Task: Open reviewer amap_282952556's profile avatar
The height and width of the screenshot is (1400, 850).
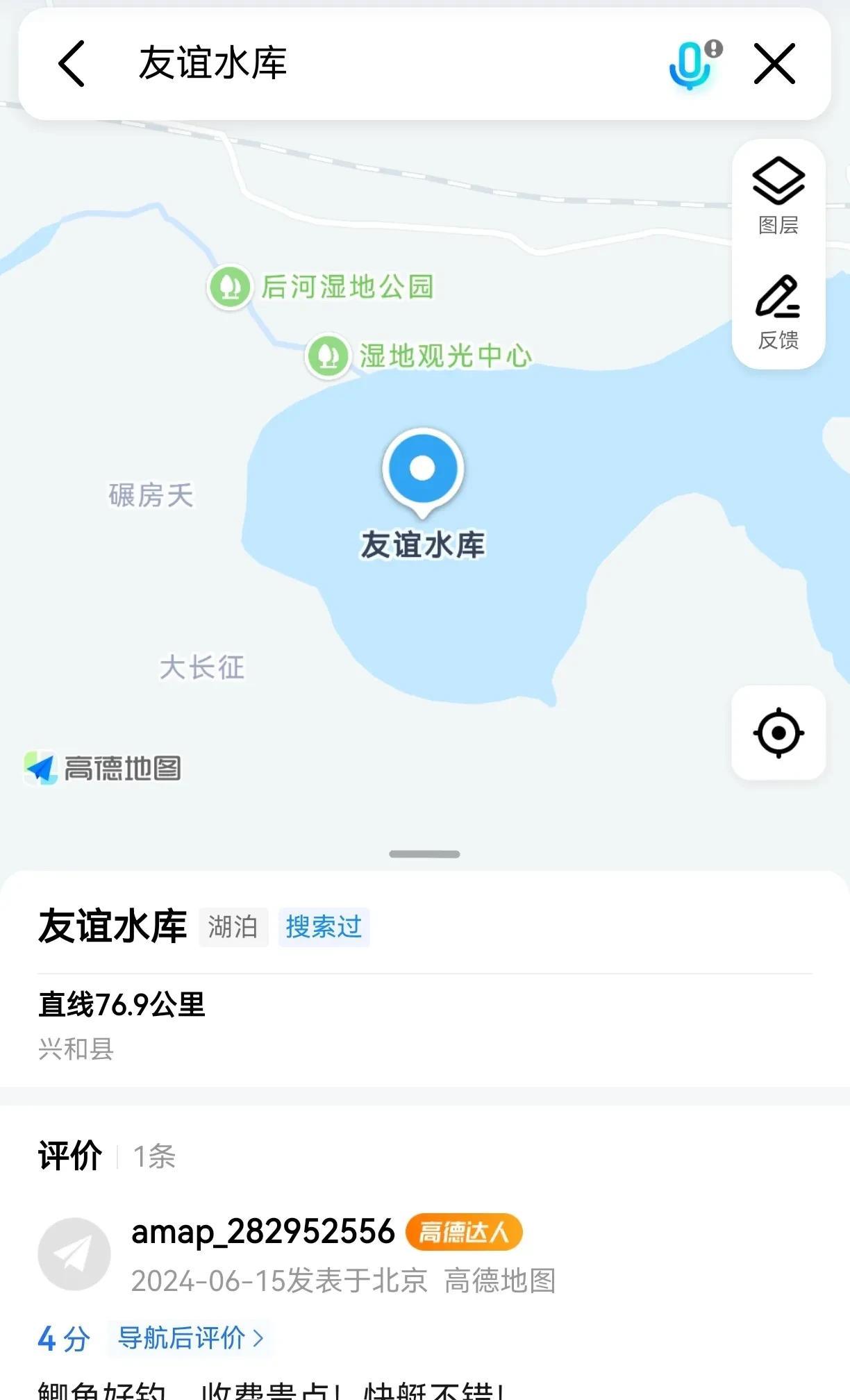Action: [74, 1254]
